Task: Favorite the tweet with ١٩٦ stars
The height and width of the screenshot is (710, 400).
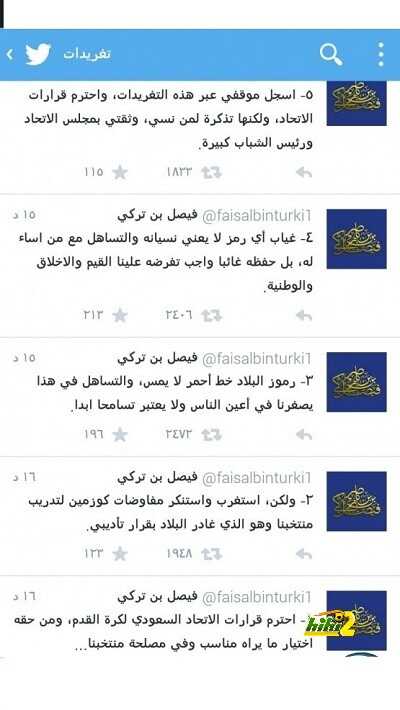Action: click(x=120, y=435)
